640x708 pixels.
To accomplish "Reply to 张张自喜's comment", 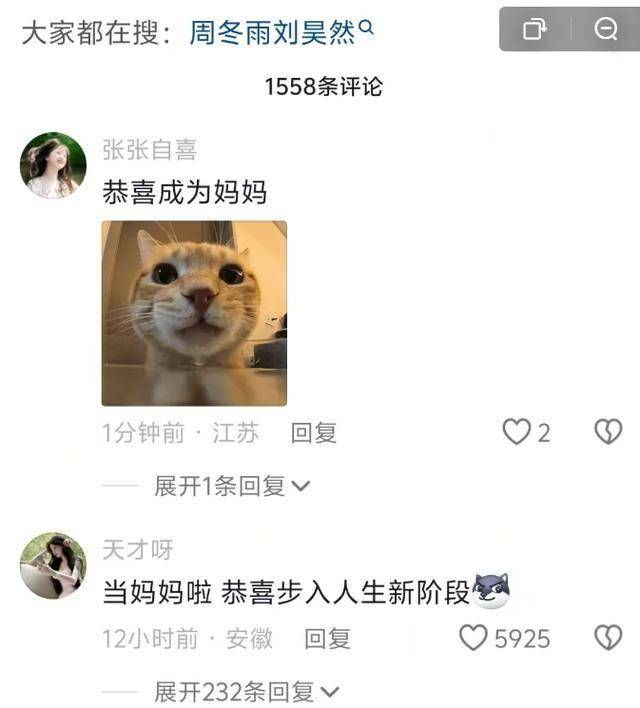I will click(x=313, y=433).
